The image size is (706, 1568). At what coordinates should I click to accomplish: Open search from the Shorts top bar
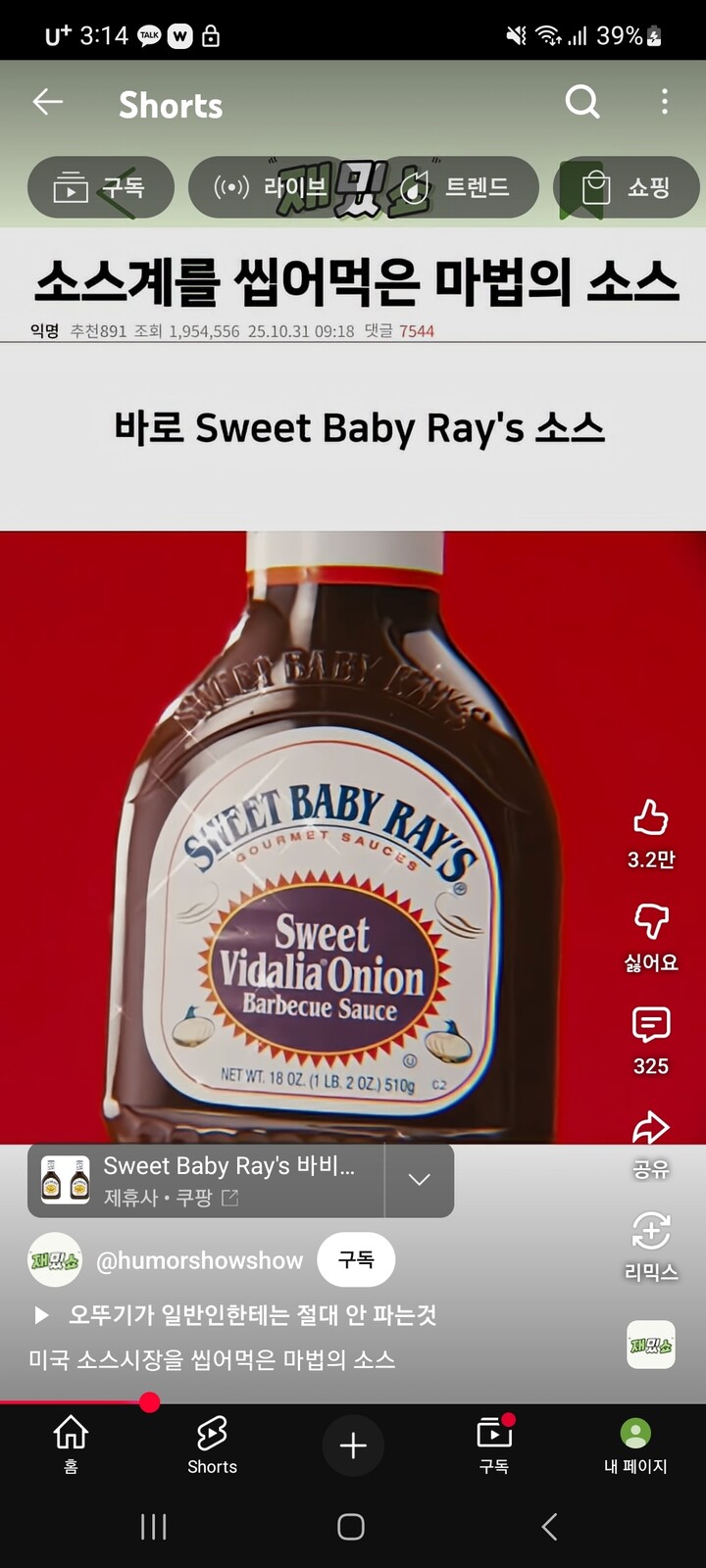(582, 102)
